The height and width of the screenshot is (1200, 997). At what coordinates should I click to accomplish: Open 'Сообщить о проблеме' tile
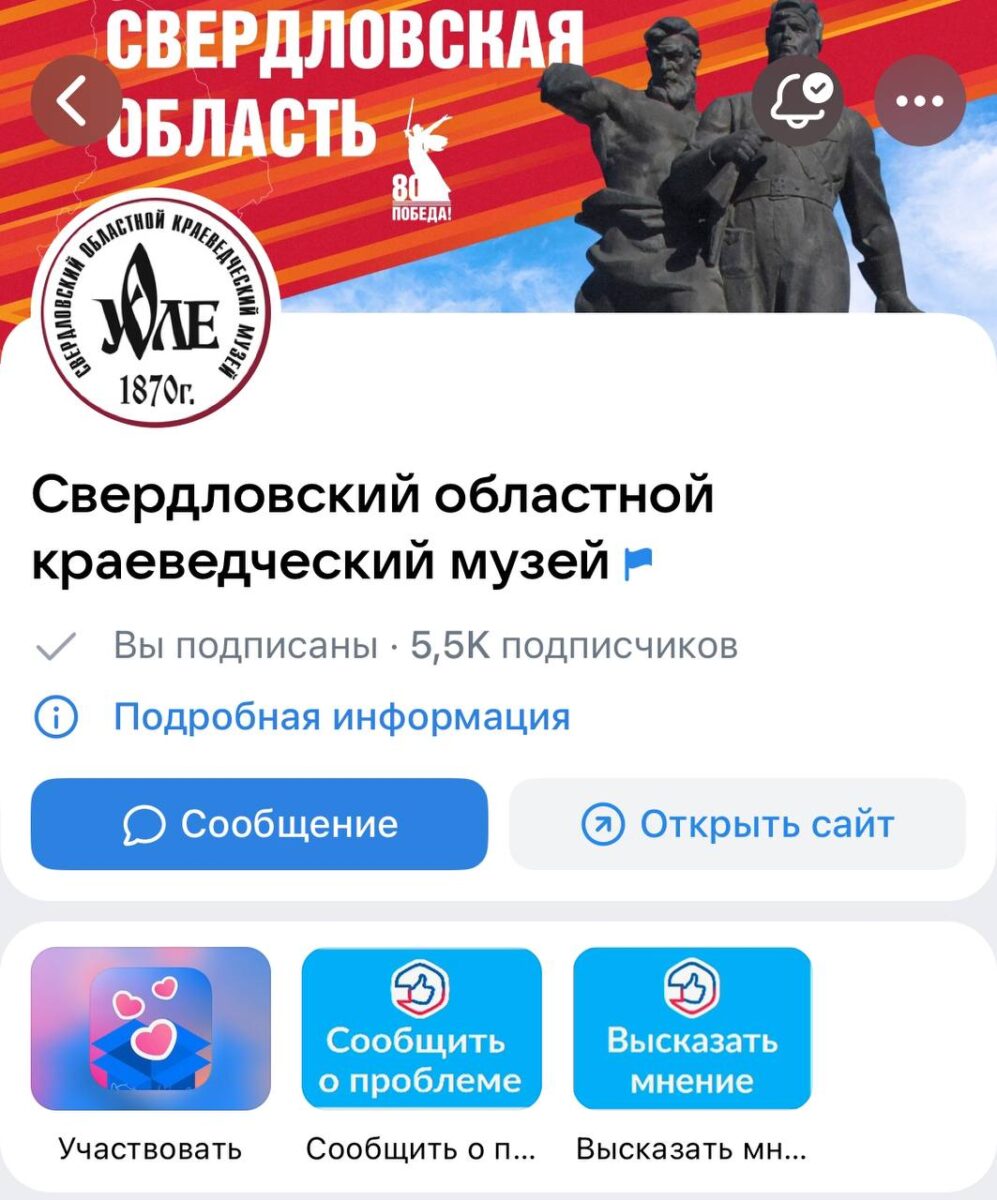point(421,1028)
